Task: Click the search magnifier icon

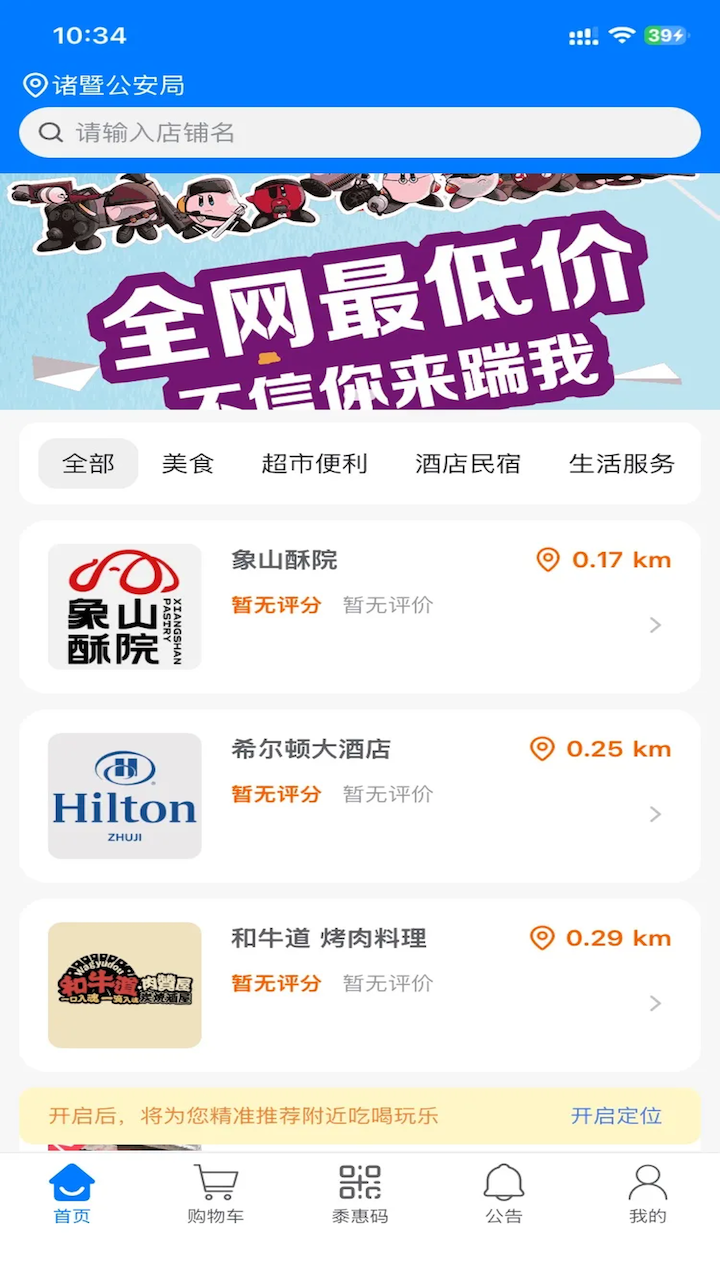Action: coord(51,132)
